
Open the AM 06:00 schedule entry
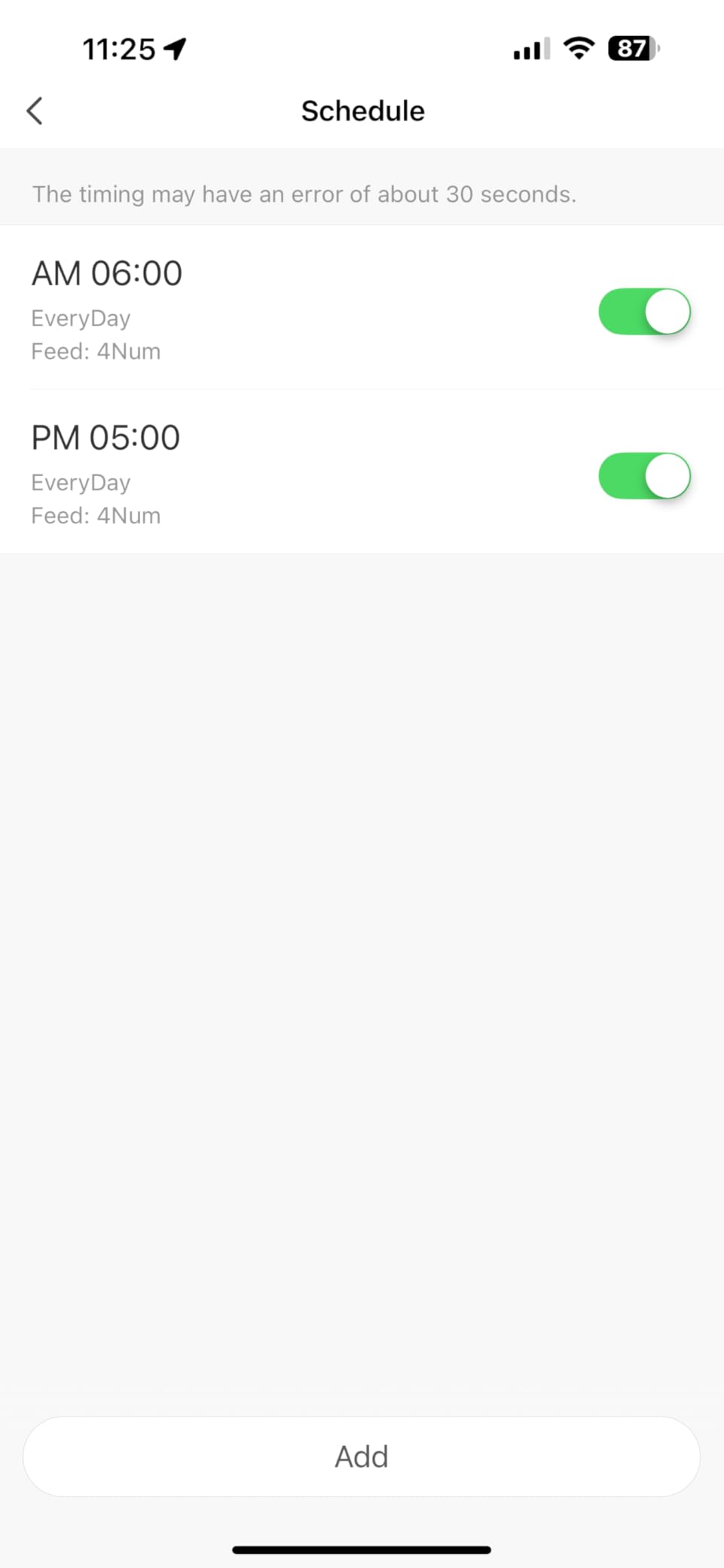(x=226, y=307)
